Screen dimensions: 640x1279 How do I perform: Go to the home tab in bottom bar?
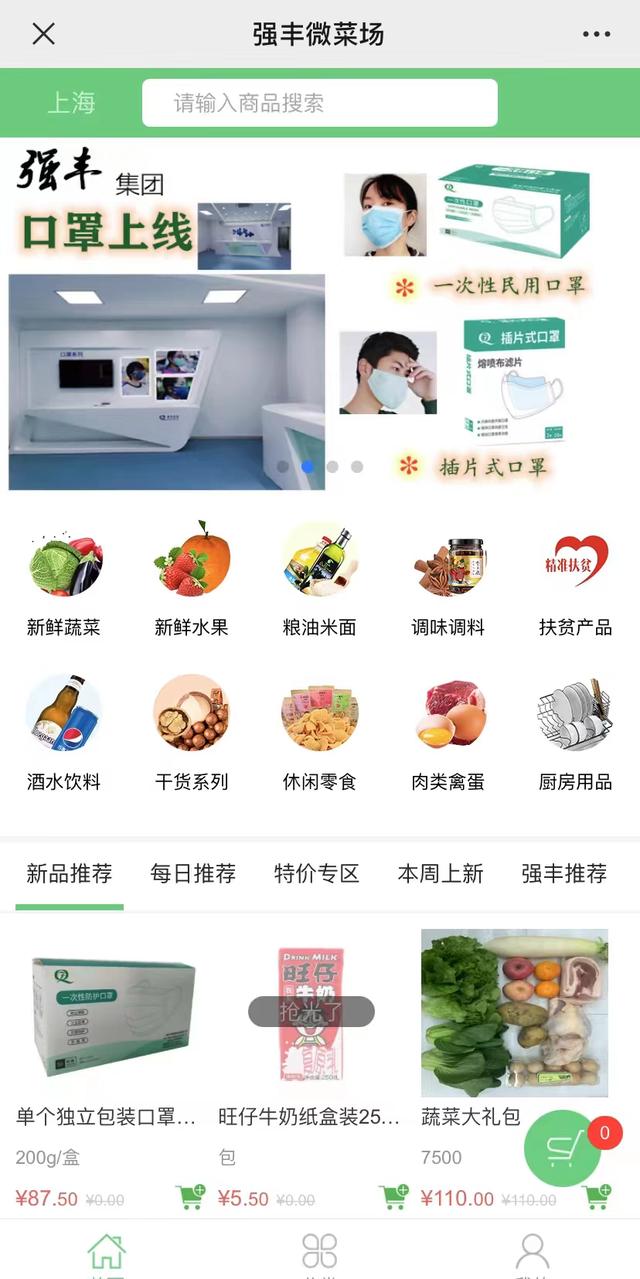(106, 1252)
